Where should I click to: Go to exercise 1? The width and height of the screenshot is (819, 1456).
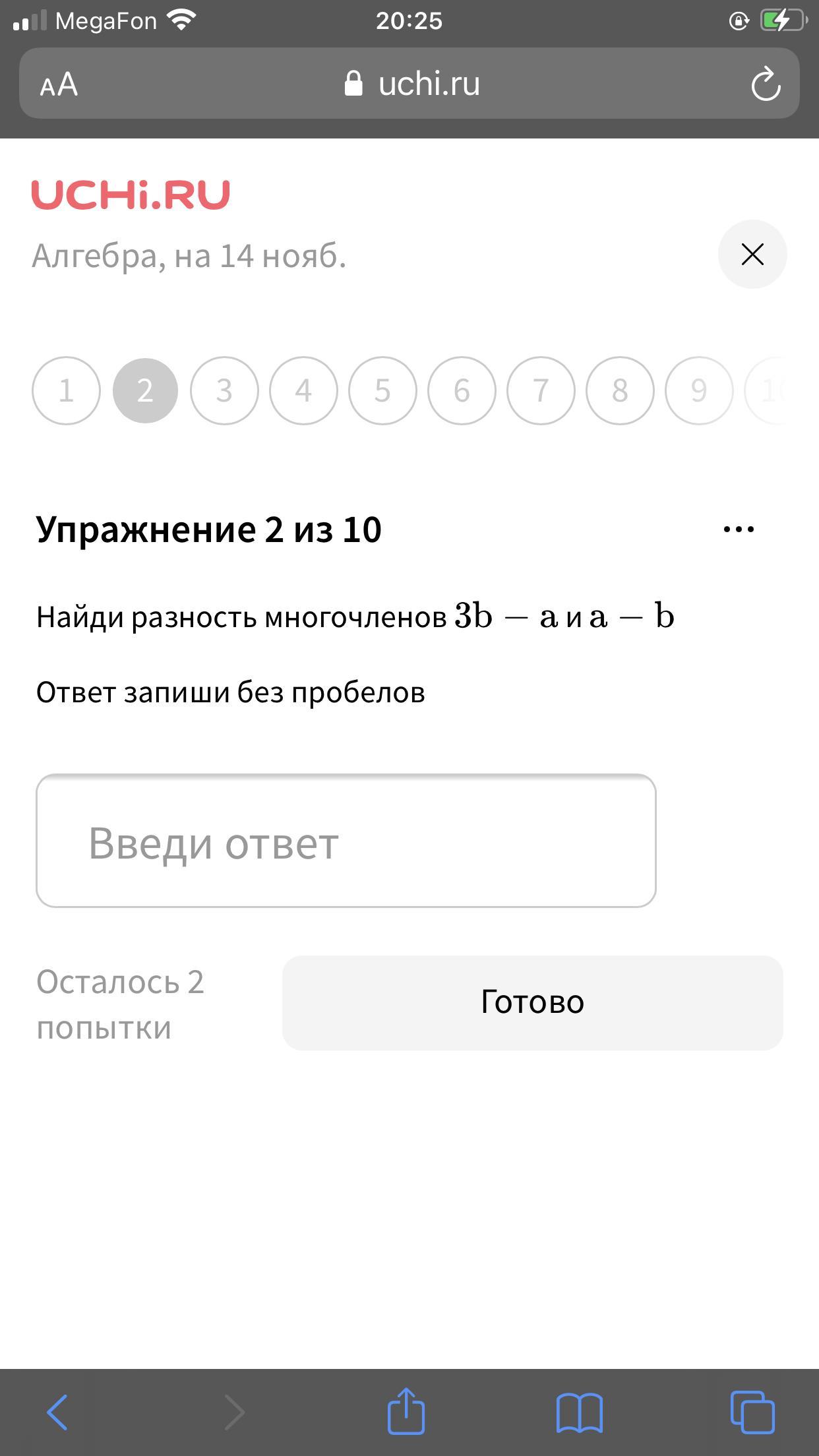pos(66,390)
